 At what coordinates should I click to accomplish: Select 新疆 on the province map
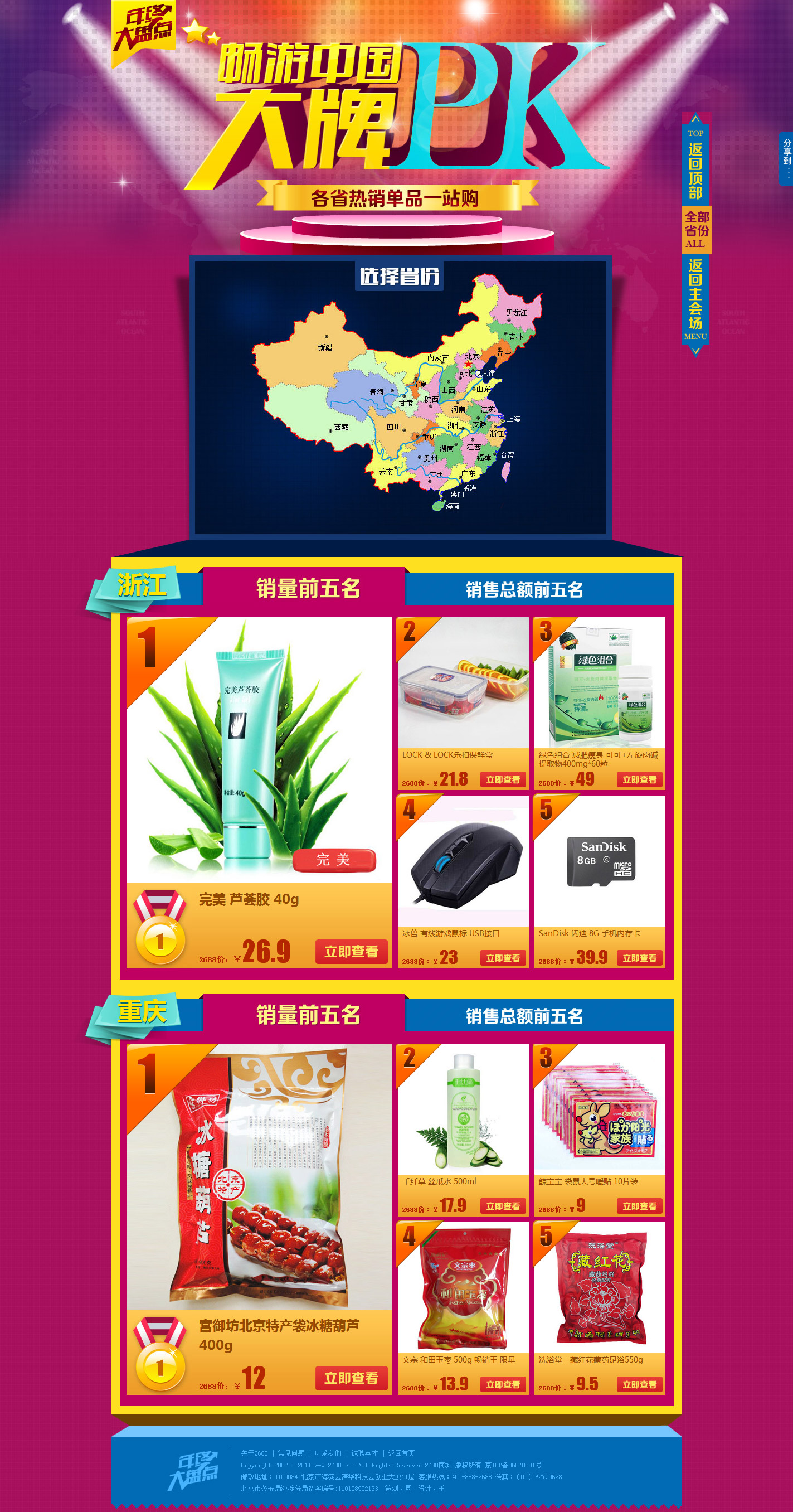point(325,347)
